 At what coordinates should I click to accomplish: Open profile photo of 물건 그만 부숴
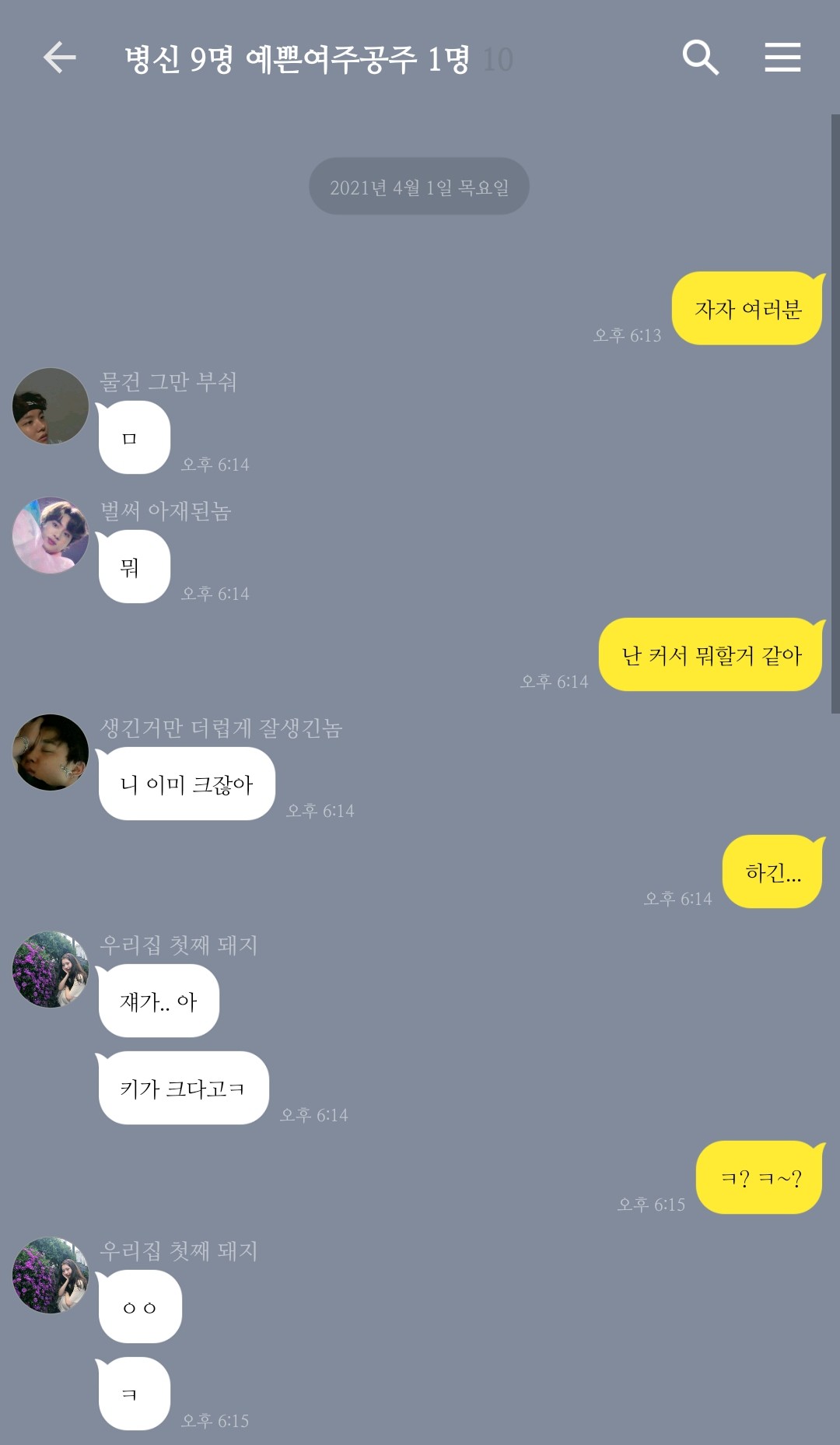click(51, 406)
